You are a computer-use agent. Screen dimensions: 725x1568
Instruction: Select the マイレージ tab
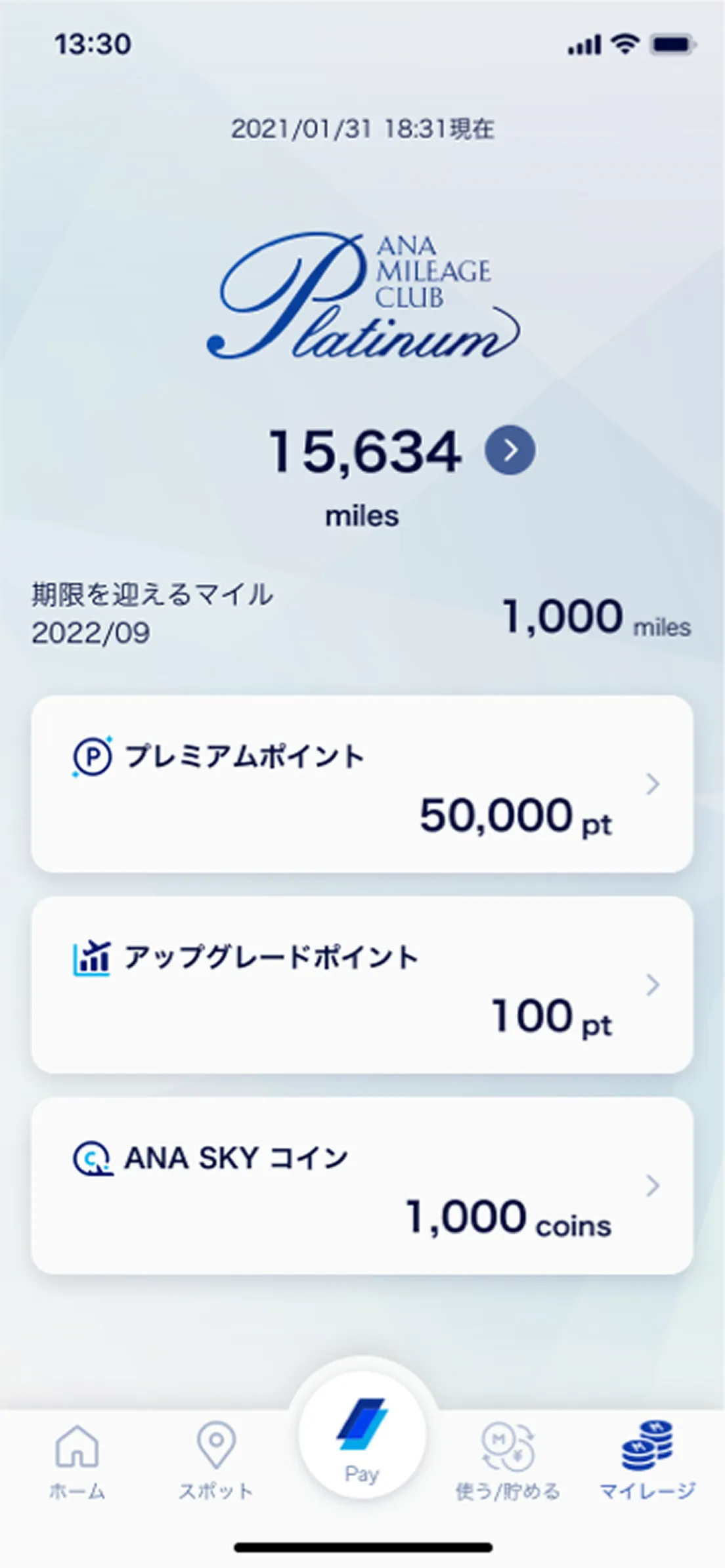click(648, 1458)
